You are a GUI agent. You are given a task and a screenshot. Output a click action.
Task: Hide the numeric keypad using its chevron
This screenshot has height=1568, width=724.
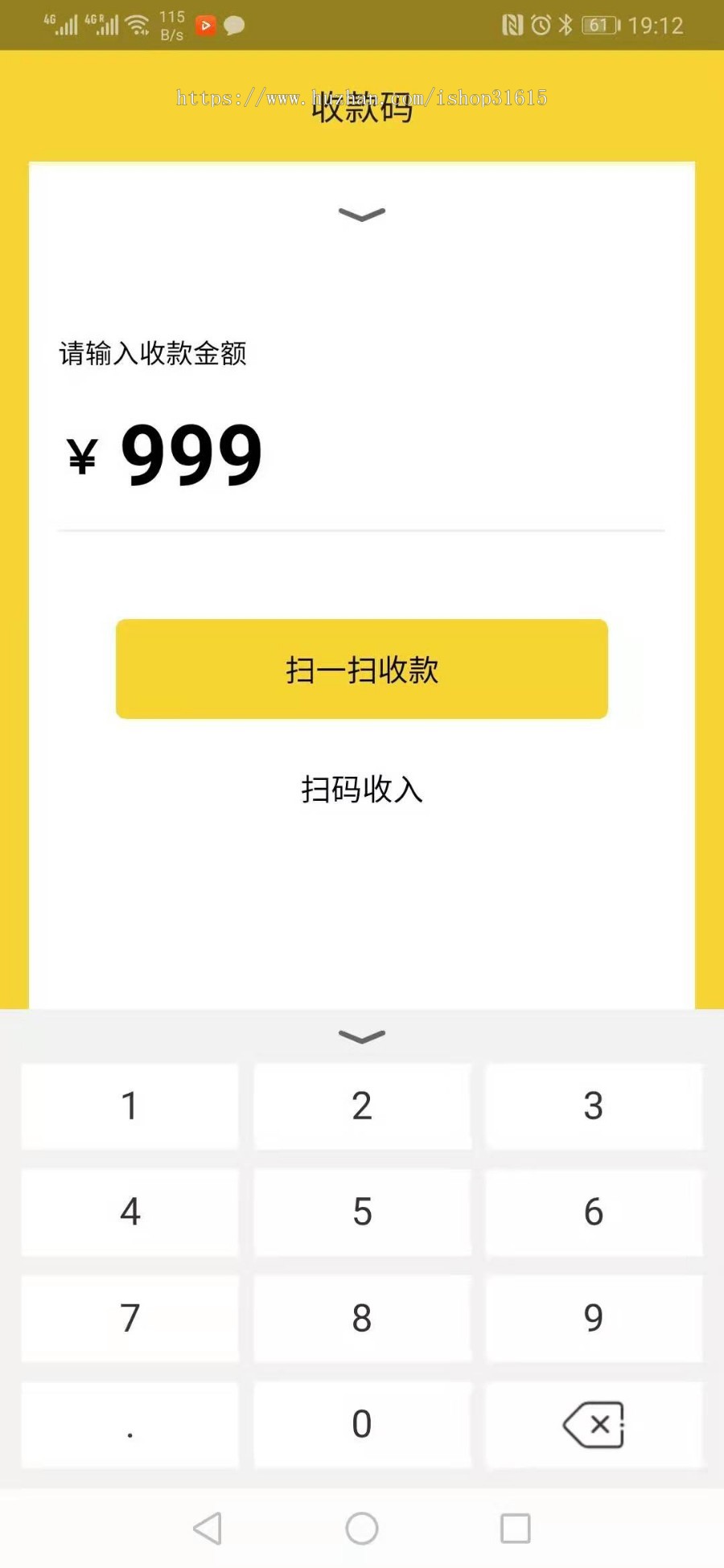362,1036
